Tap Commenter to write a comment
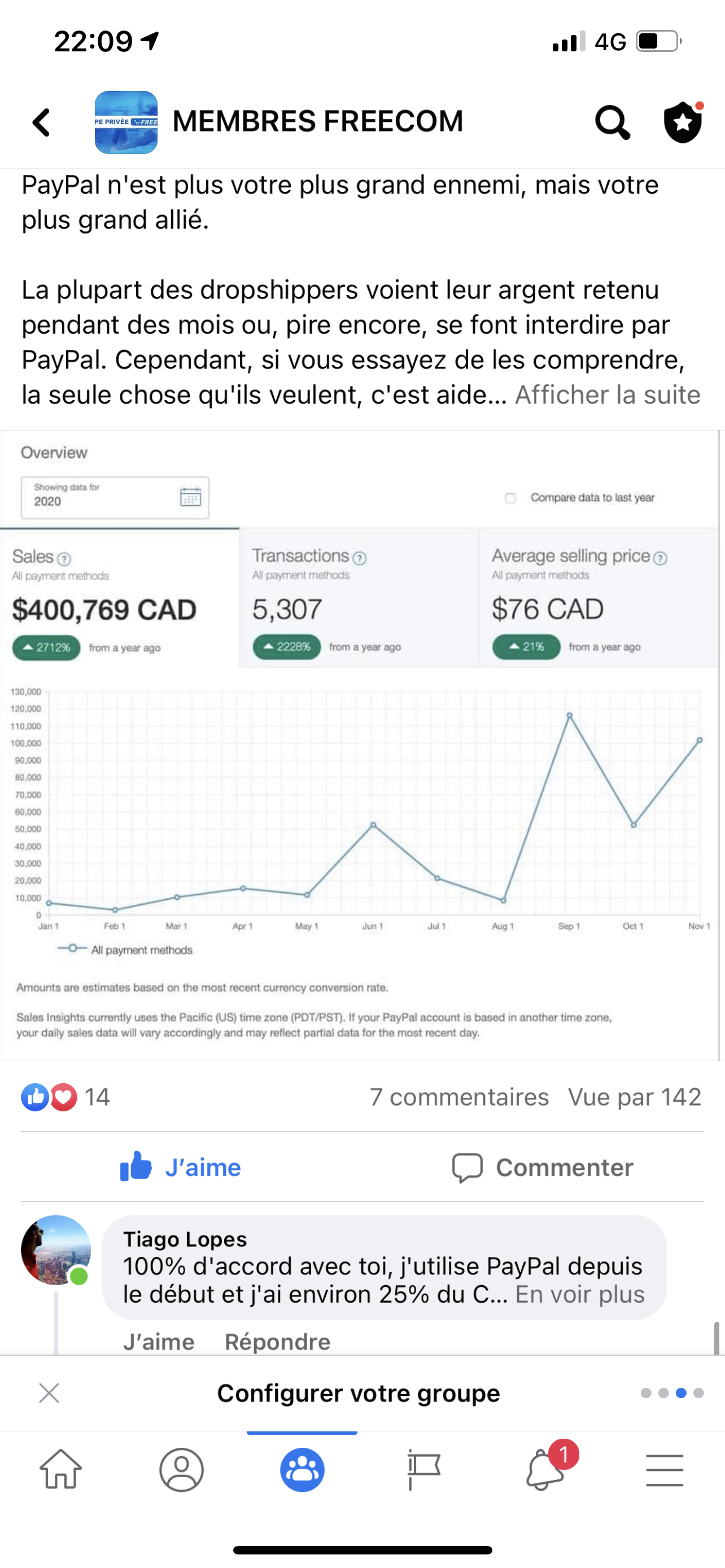This screenshot has height=1568, width=725. pyautogui.click(x=543, y=1167)
